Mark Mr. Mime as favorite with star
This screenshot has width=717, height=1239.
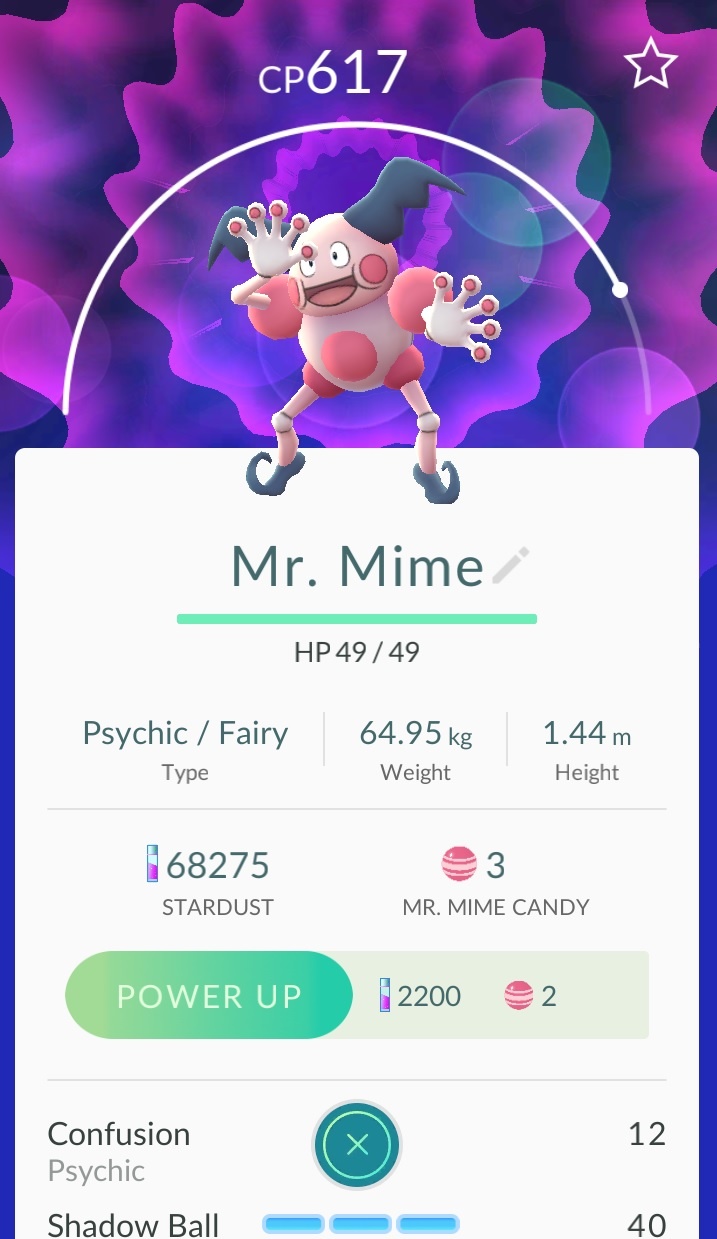coord(650,65)
